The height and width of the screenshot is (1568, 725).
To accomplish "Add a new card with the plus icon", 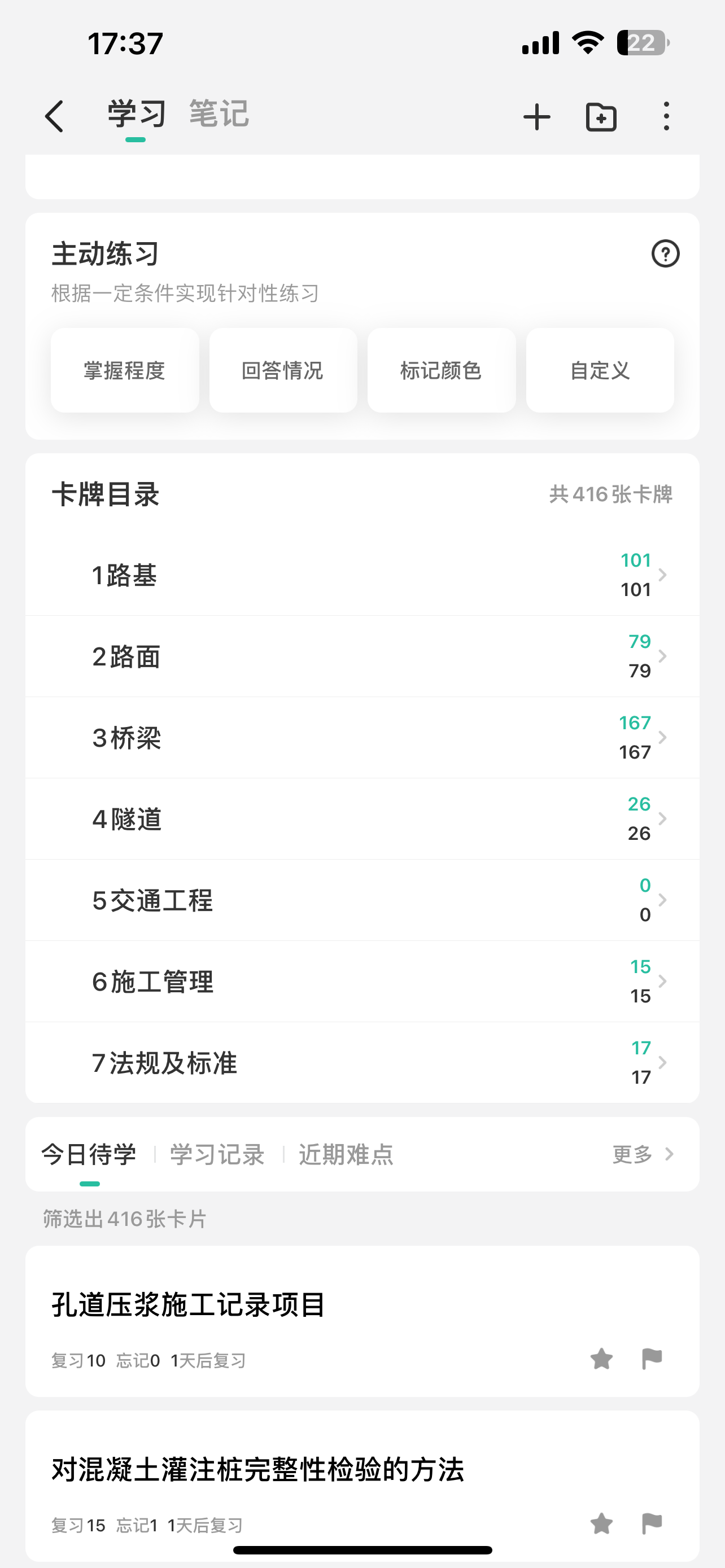I will click(536, 117).
